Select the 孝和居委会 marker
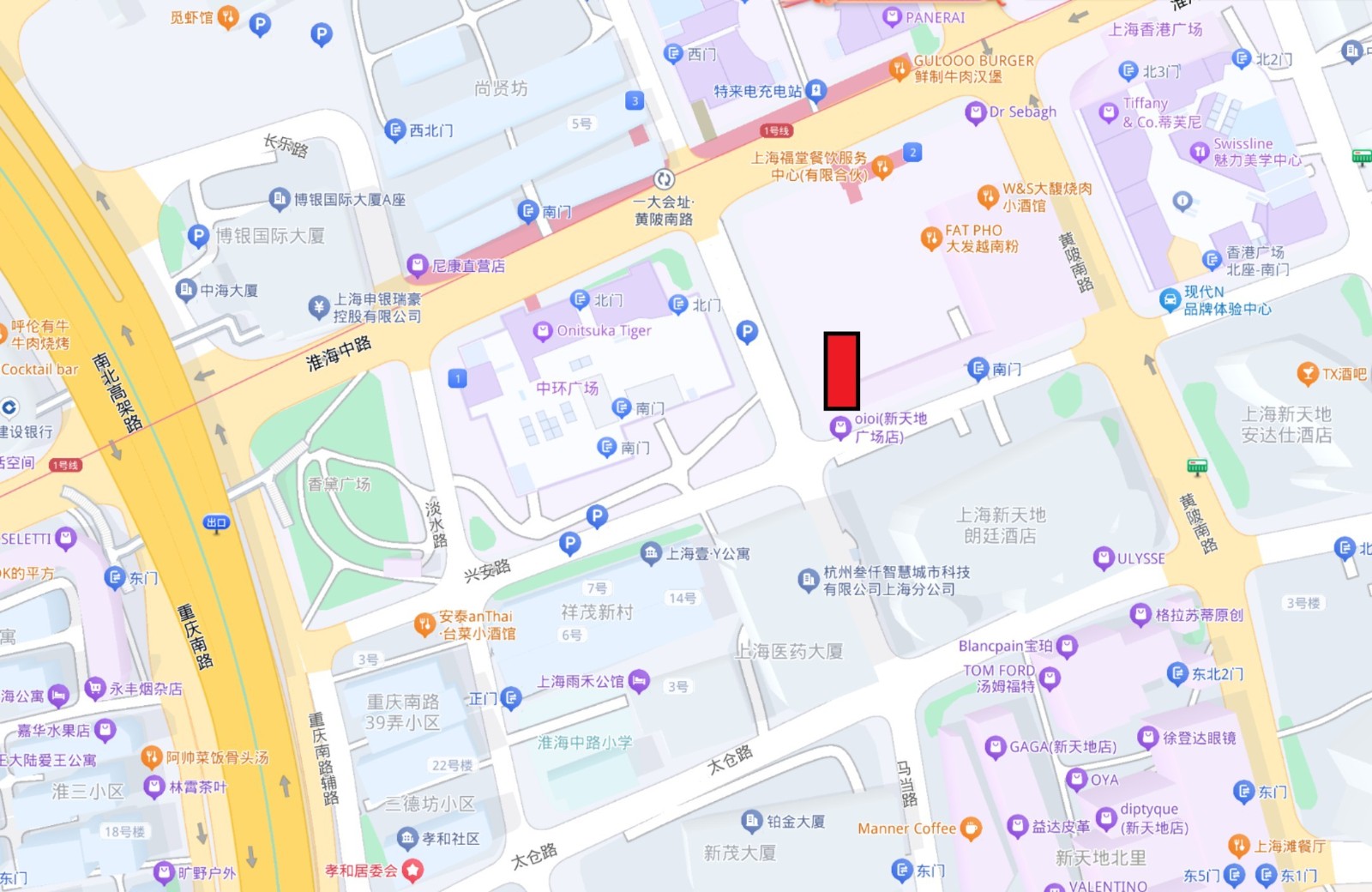1372x892 pixels. click(412, 871)
